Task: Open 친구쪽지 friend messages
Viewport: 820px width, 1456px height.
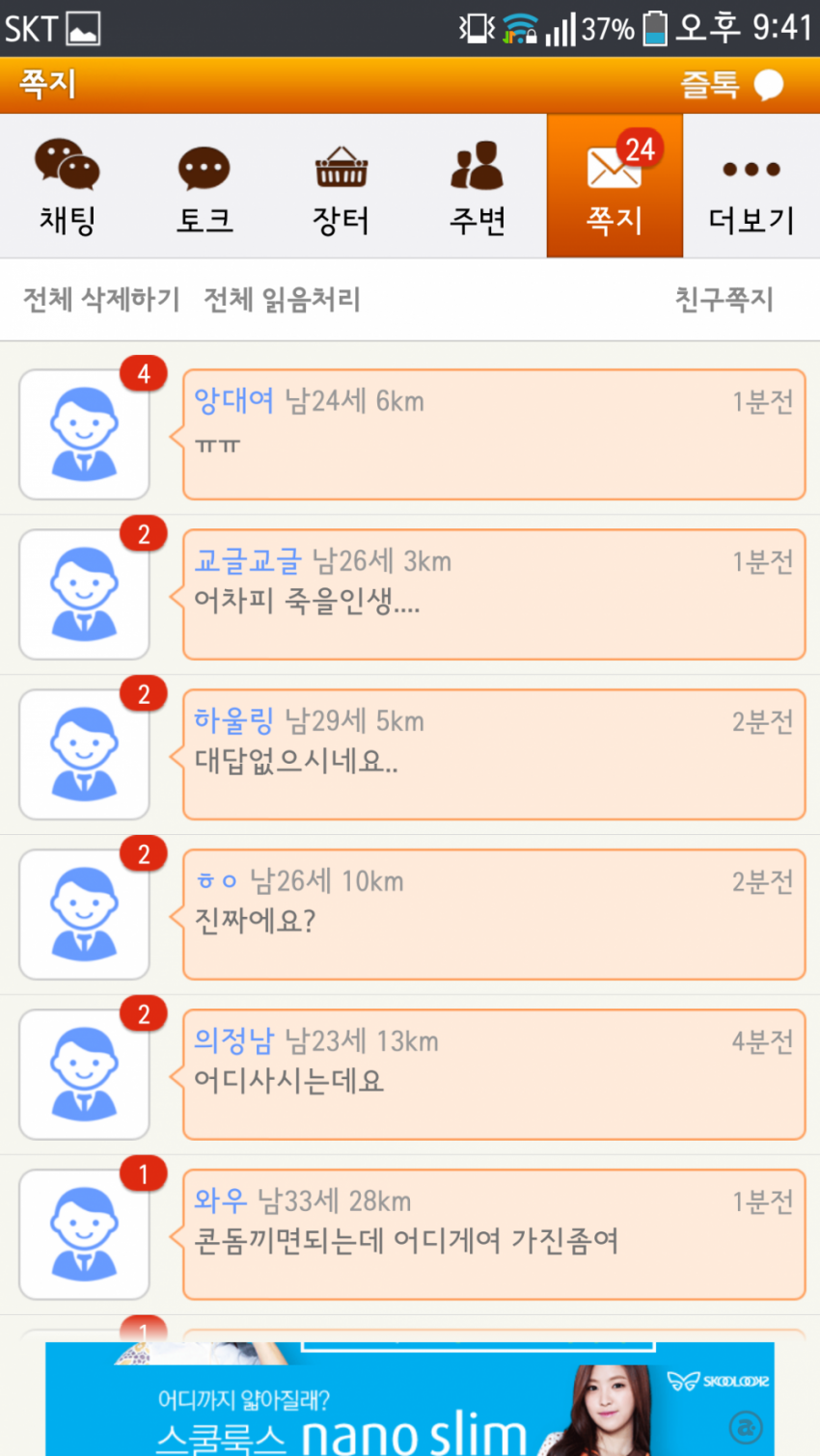Action: pyautogui.click(x=724, y=300)
